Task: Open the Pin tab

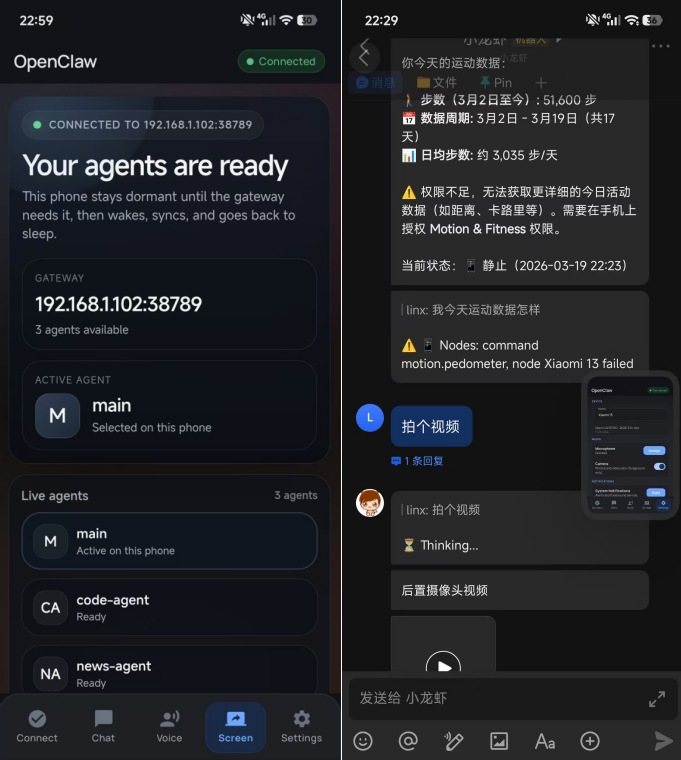Action: point(496,82)
